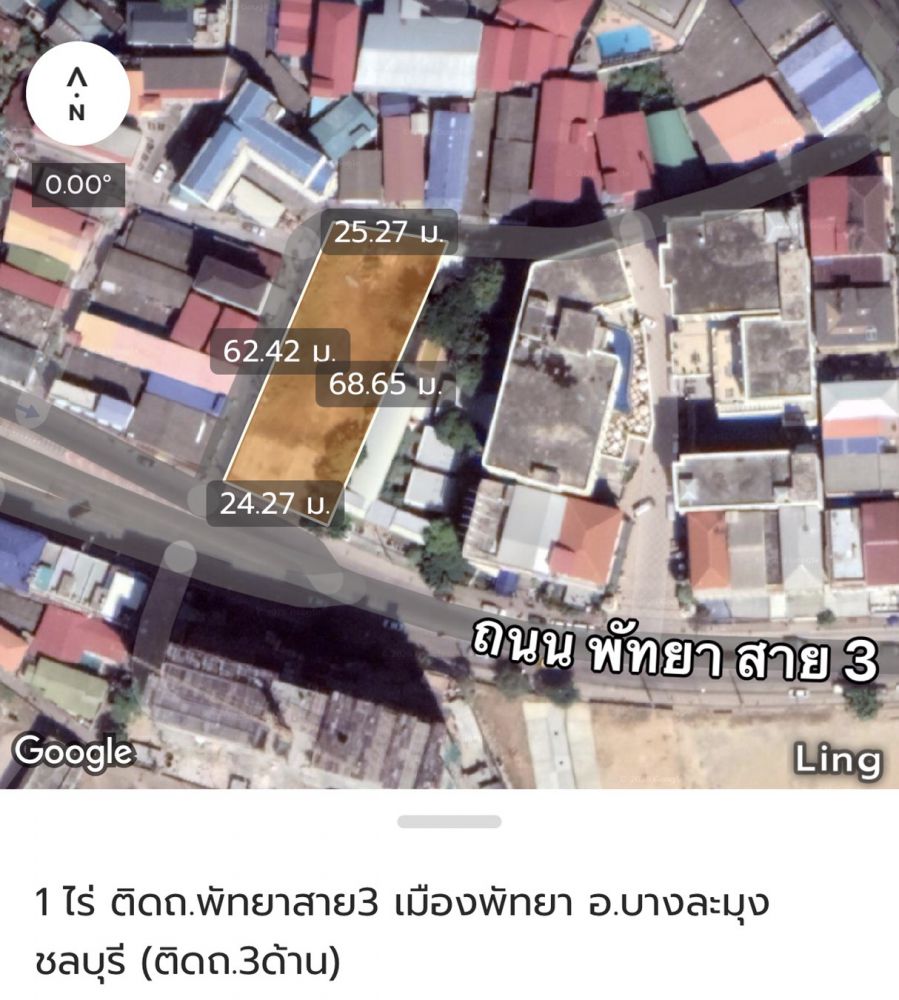This screenshot has height=1000, width=899.
Task: Select the 0.00° bearing readout
Action: (x=79, y=183)
